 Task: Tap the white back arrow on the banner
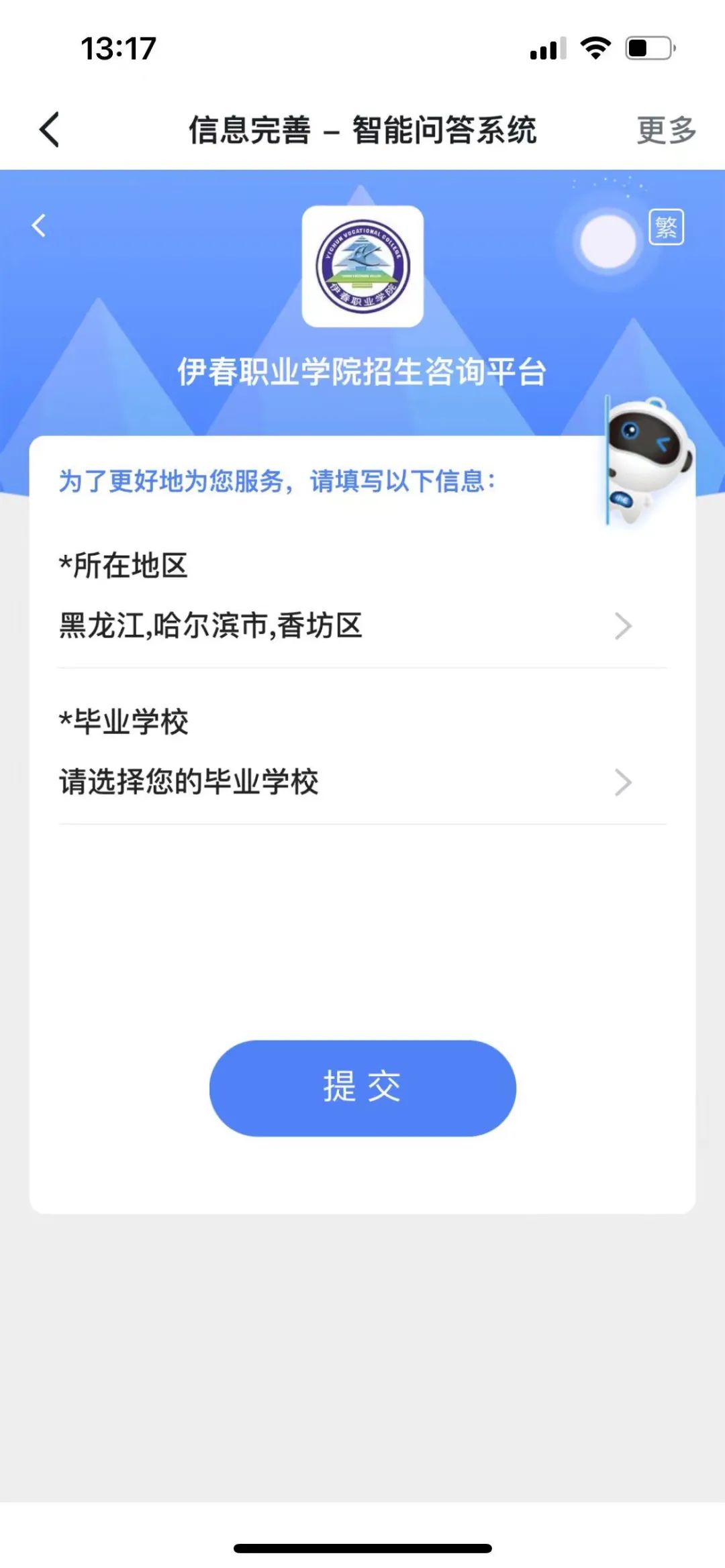[39, 225]
